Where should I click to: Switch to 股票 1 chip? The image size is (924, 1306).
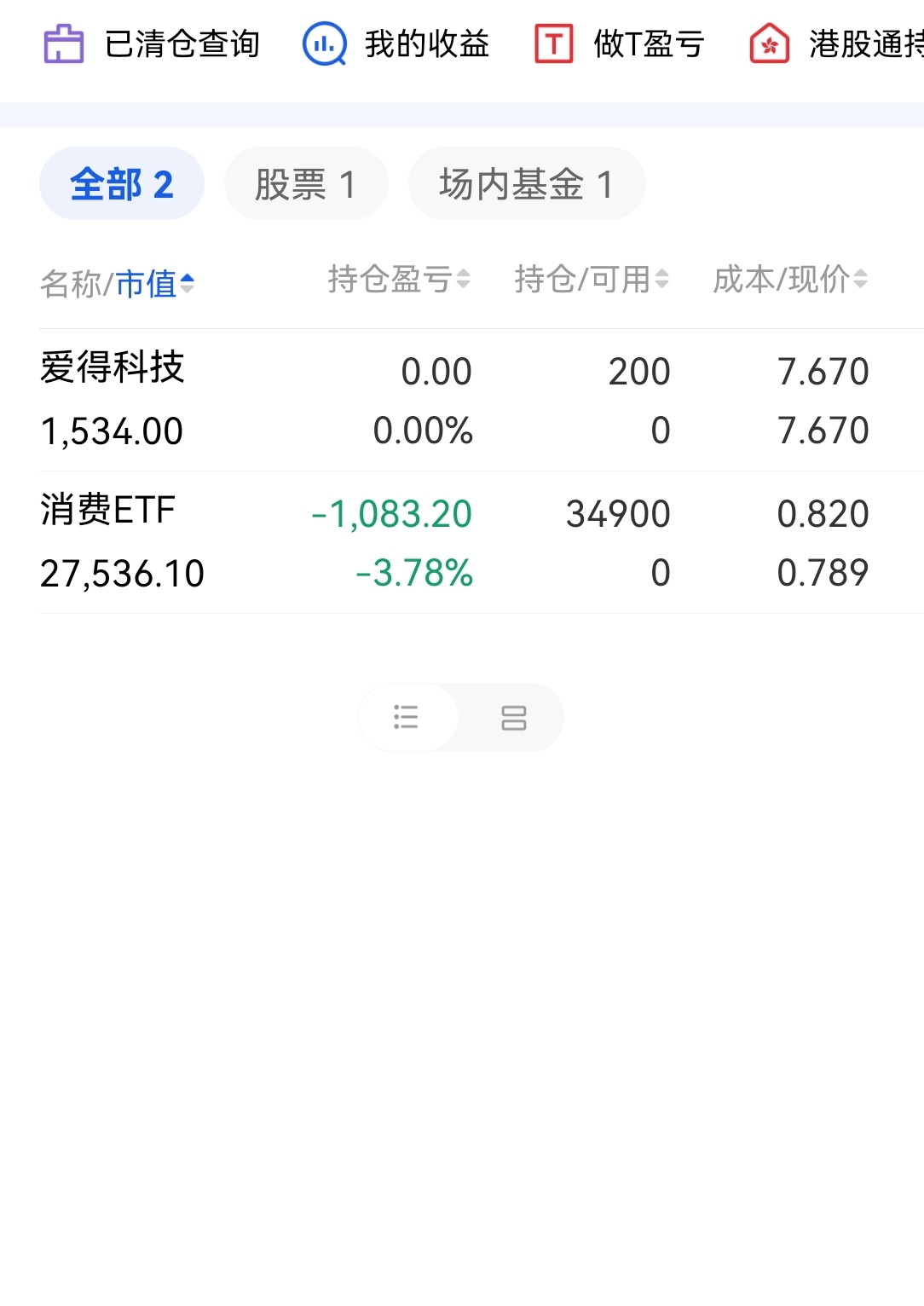(x=306, y=183)
